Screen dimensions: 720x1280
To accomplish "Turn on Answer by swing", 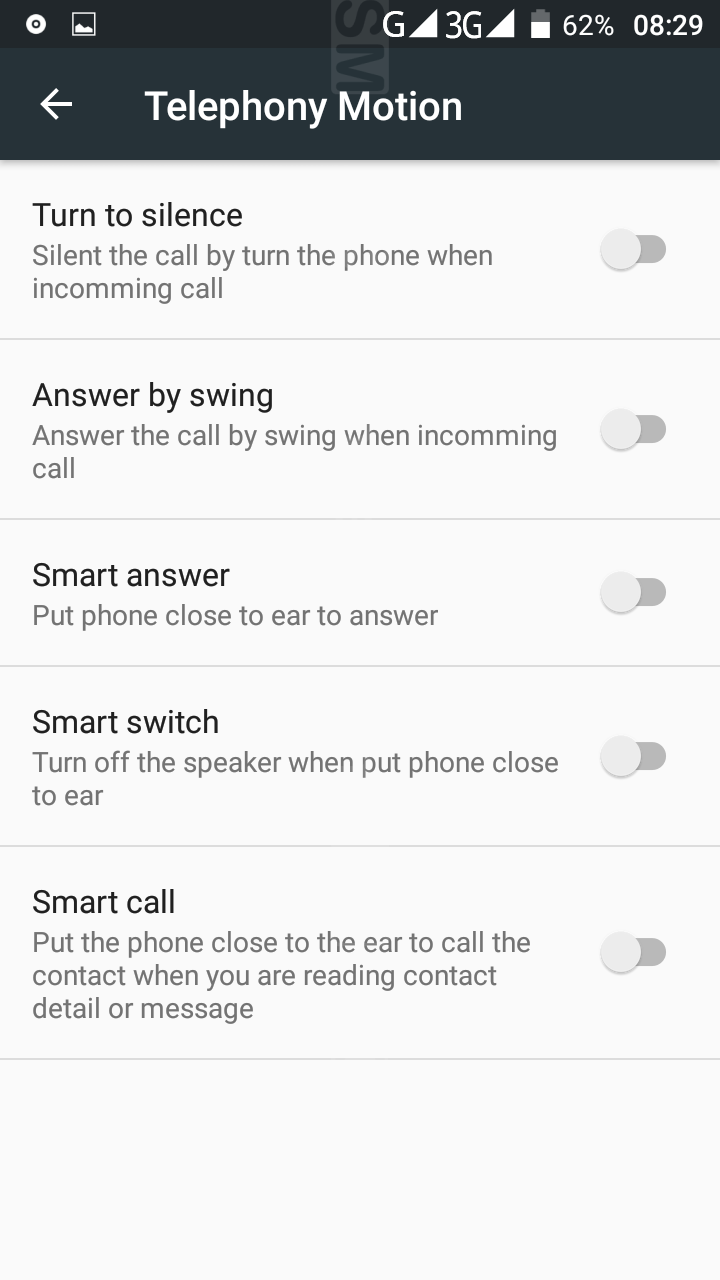I will click(x=633, y=430).
